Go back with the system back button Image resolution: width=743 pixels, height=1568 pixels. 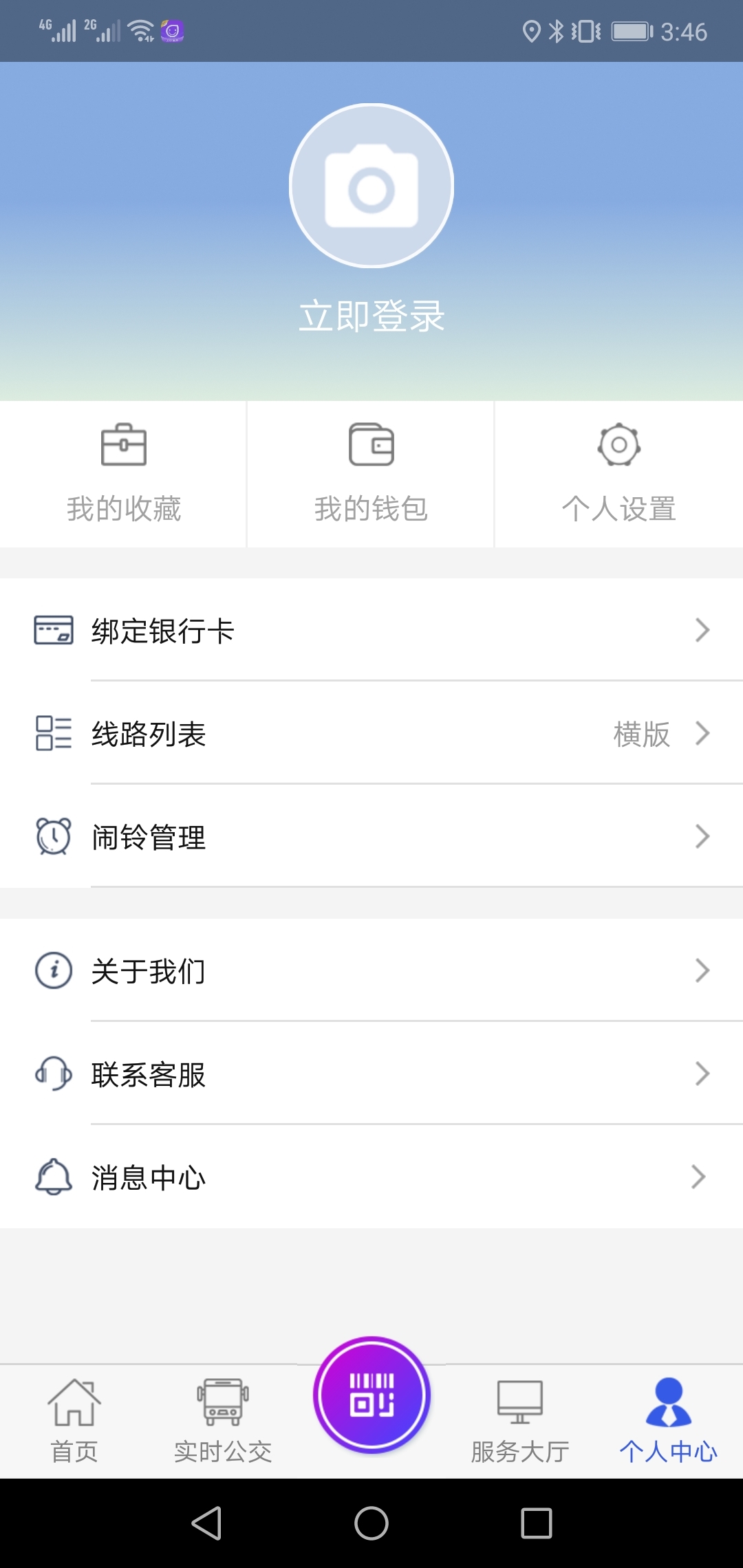[206, 1523]
